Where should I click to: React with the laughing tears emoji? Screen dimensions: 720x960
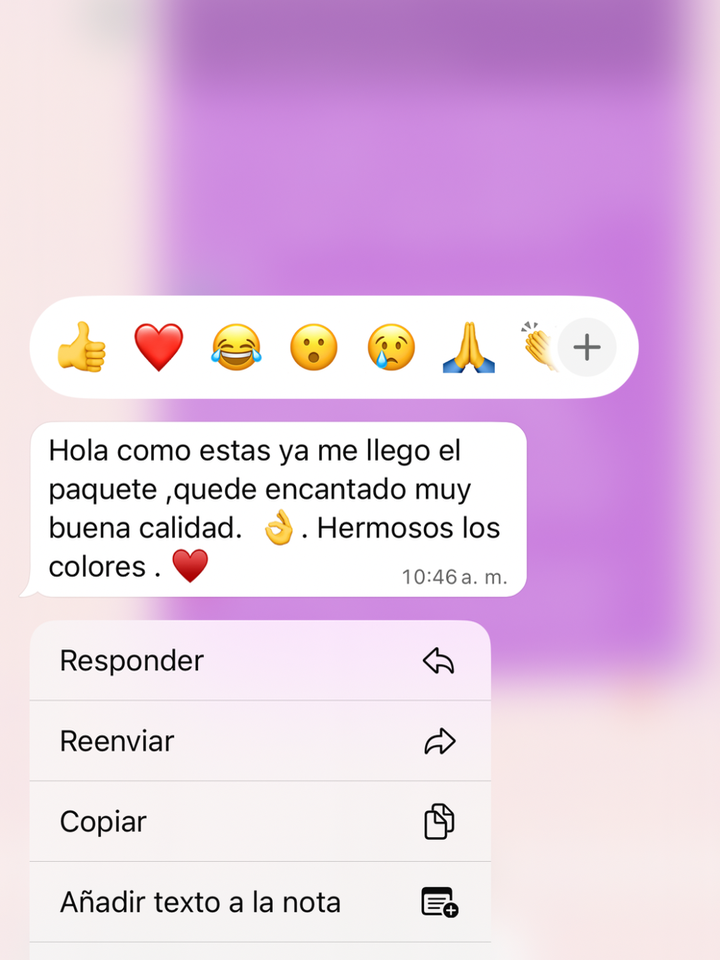pyautogui.click(x=236, y=348)
